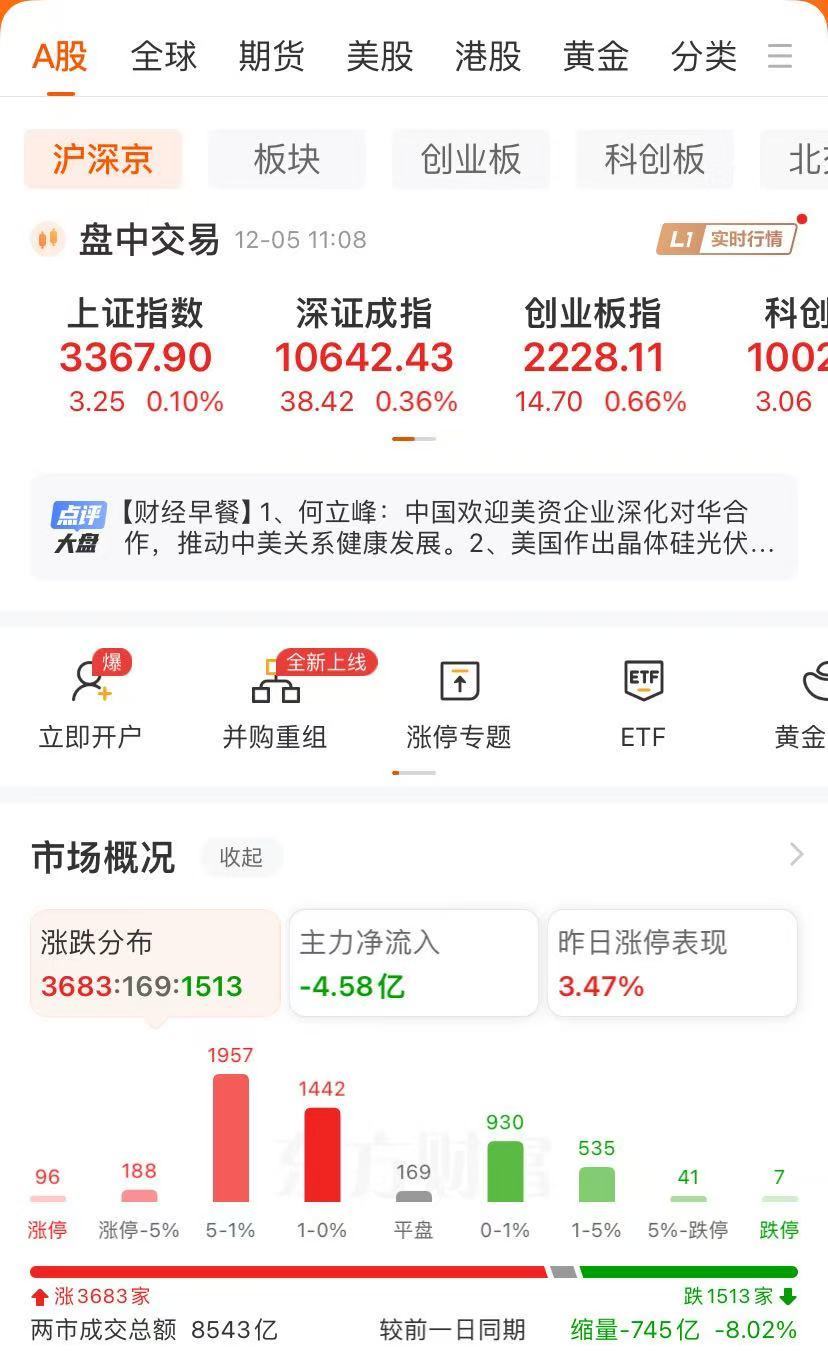Viewport: 828px width, 1358px height.
Task: Open 创业板指 index details
Action: click(x=594, y=357)
